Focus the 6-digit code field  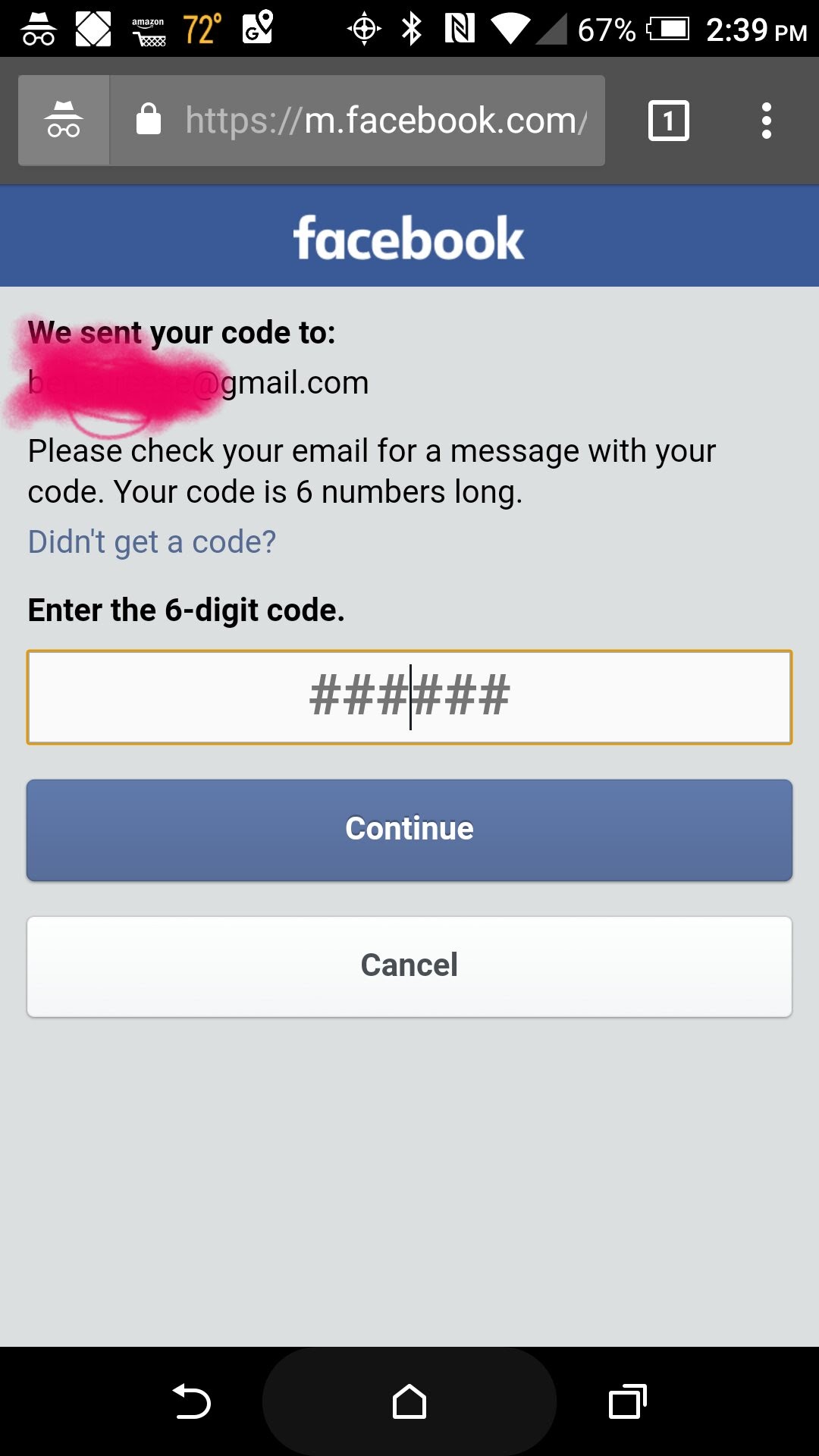[409, 697]
